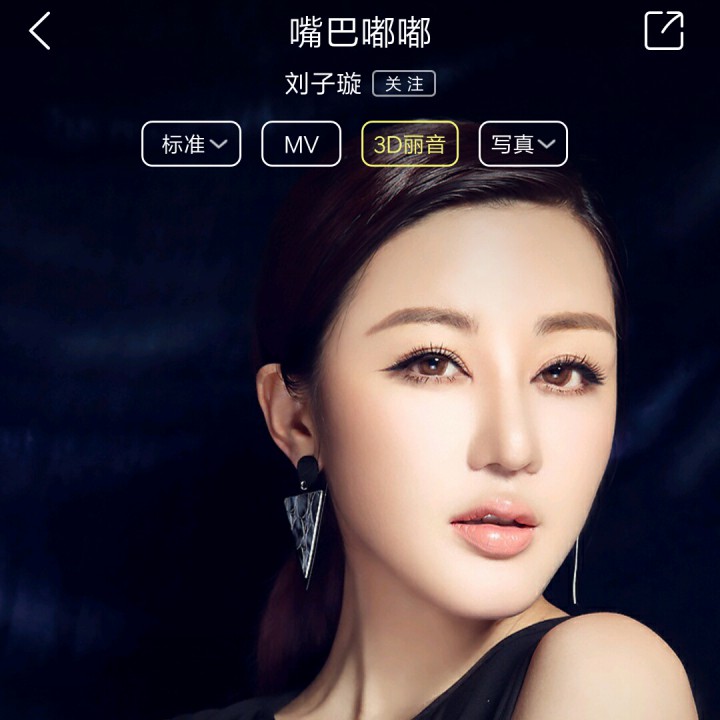The image size is (720, 720).
Task: Share this song using the share icon
Action: coord(664,30)
